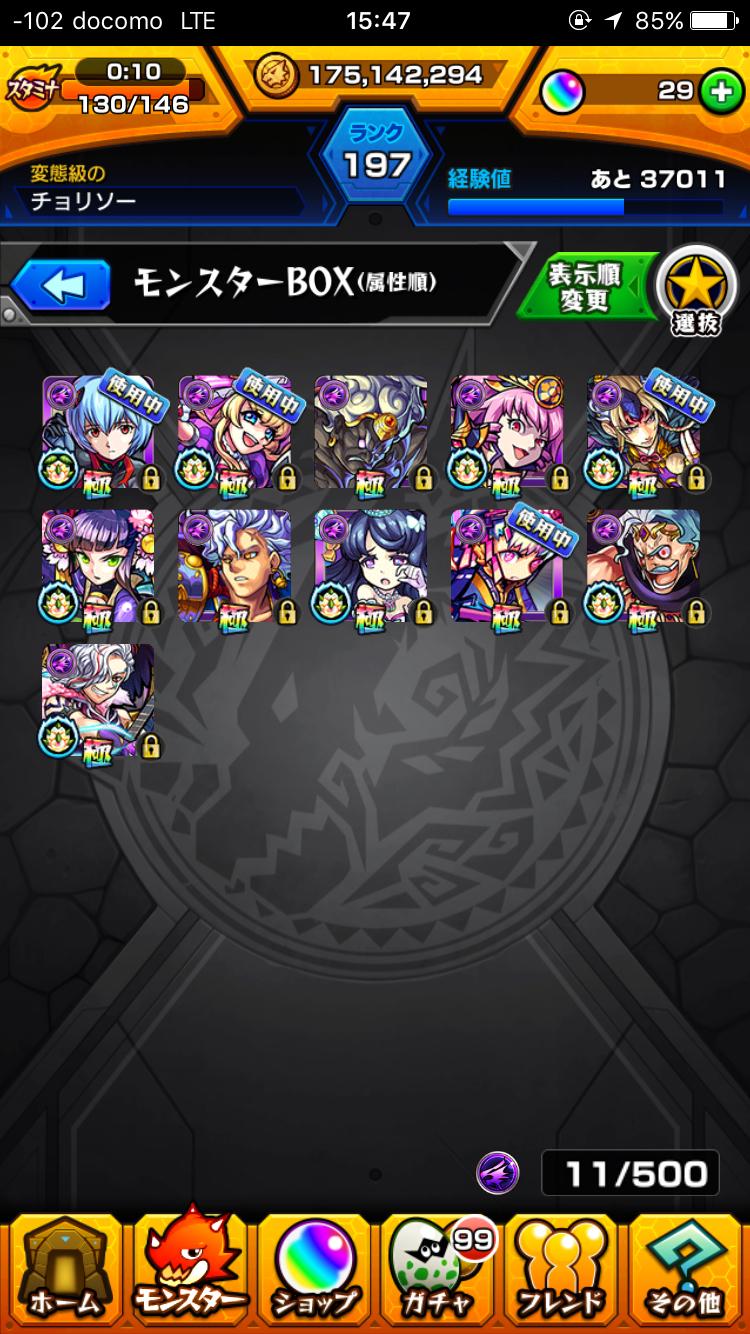Open the その他 menu tab

click(x=686, y=1268)
